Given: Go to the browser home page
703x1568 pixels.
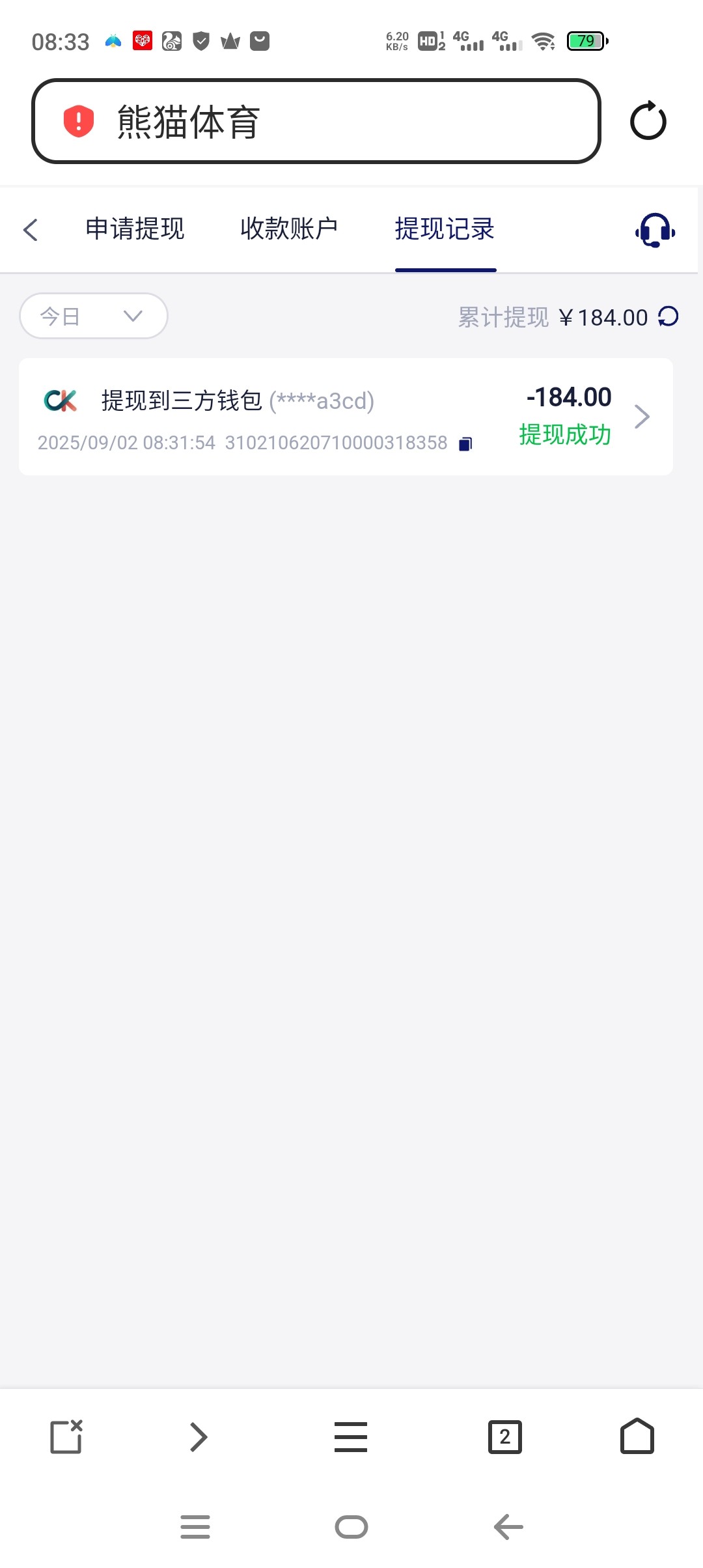Looking at the screenshot, I should [x=637, y=1436].
